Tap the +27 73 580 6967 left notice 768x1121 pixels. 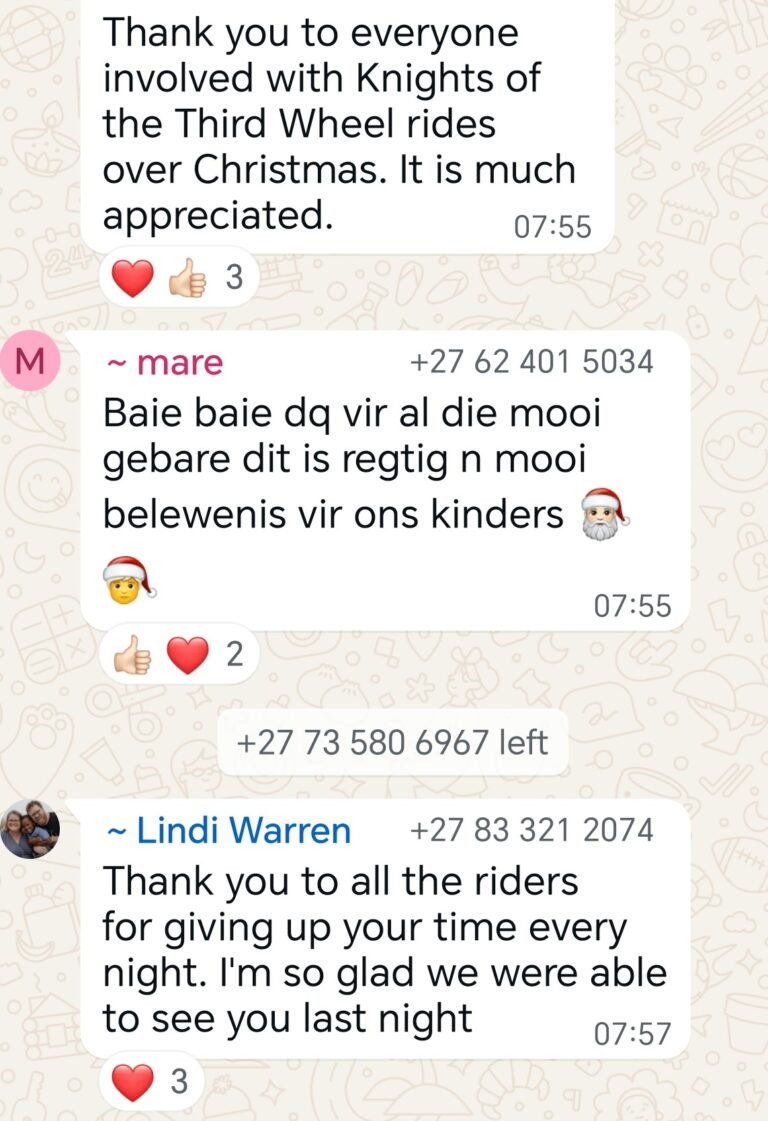click(x=393, y=743)
